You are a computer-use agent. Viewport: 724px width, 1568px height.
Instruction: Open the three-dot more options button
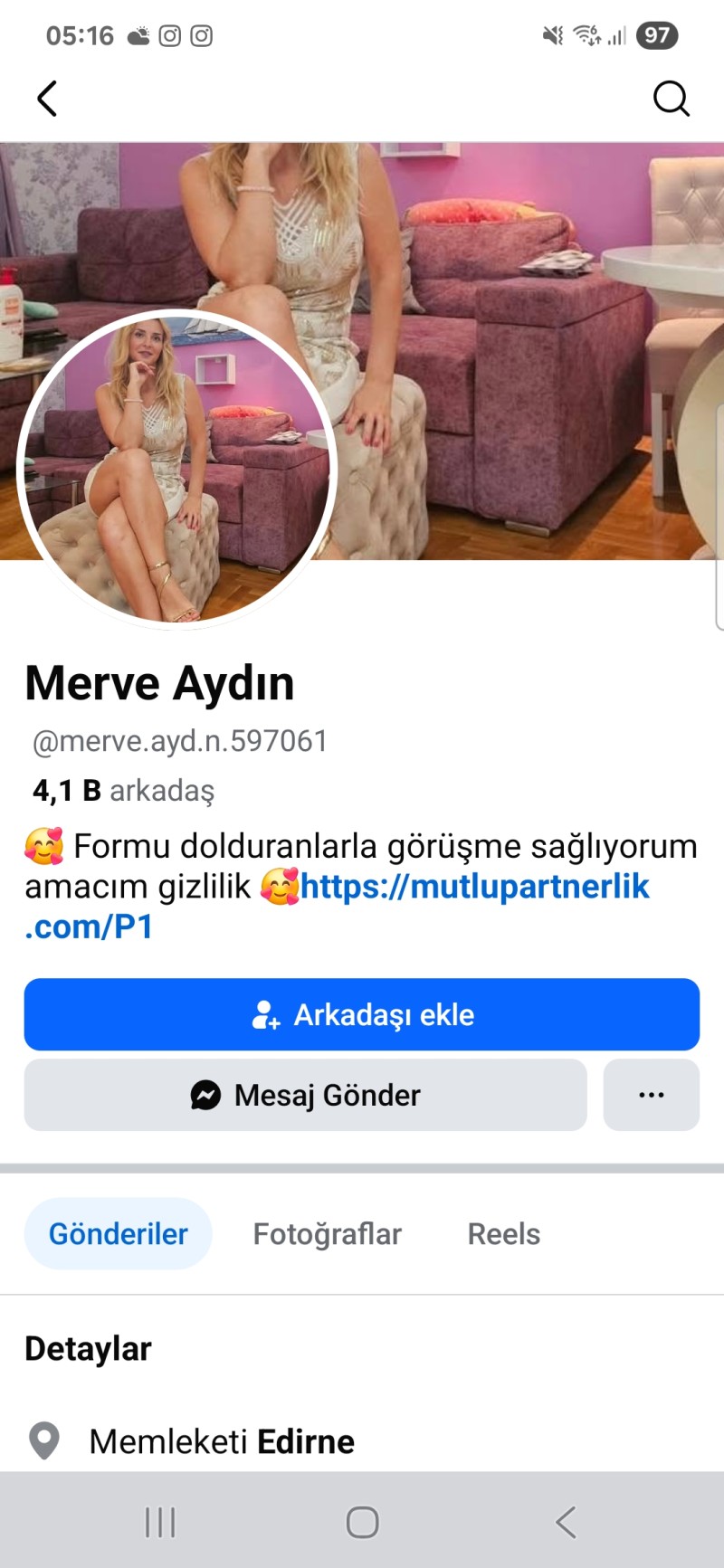[652, 1095]
